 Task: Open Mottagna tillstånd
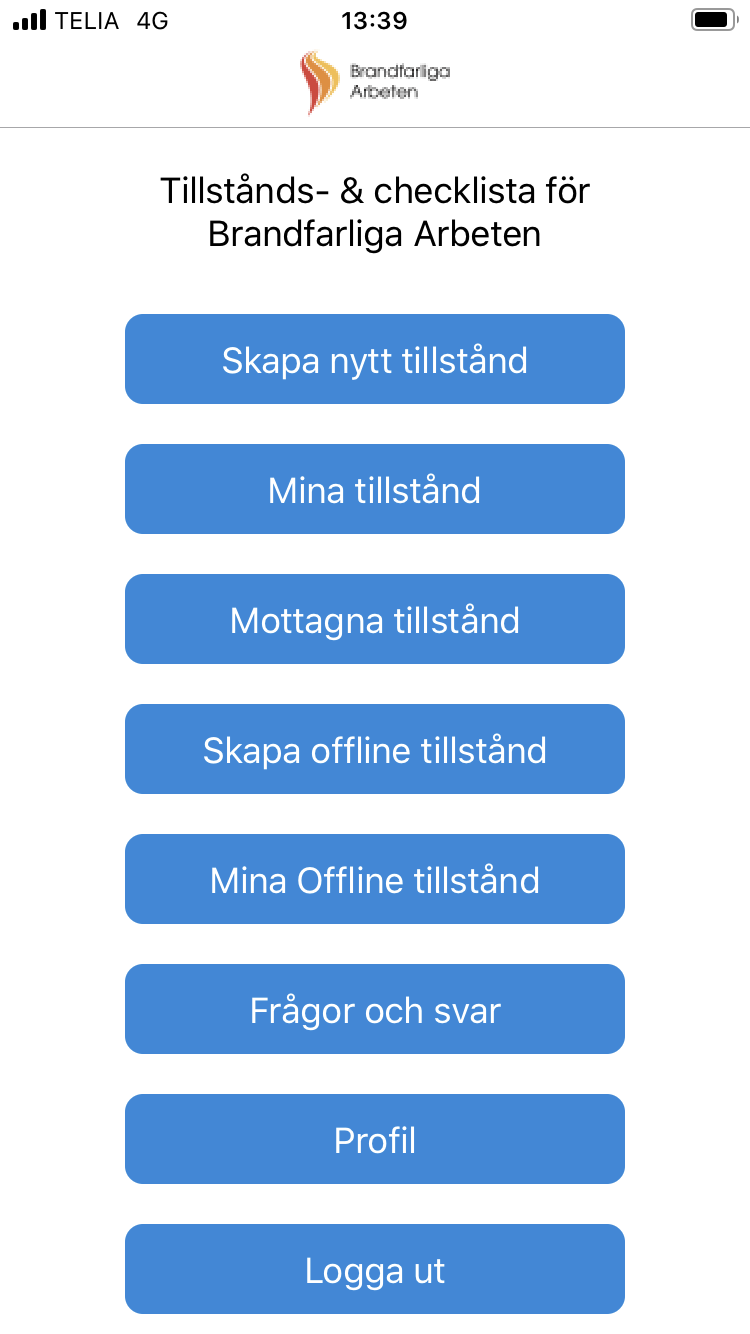375,619
